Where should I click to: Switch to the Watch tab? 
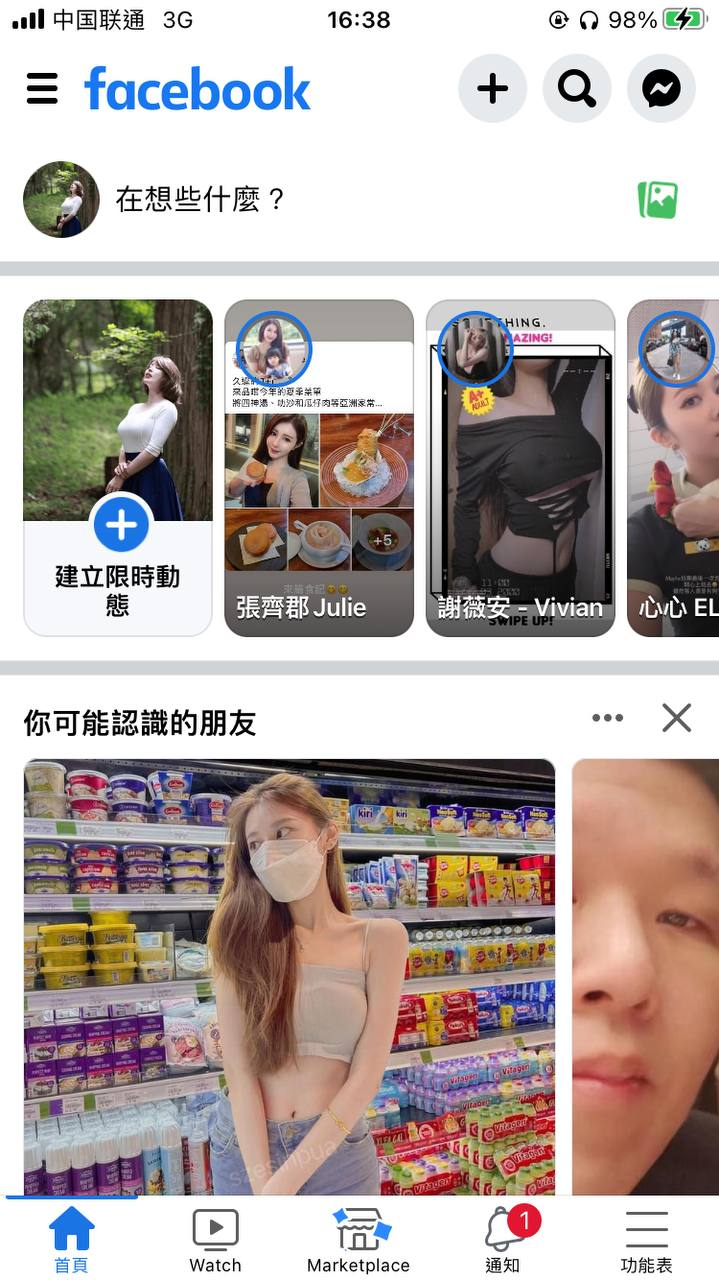pos(215,1240)
